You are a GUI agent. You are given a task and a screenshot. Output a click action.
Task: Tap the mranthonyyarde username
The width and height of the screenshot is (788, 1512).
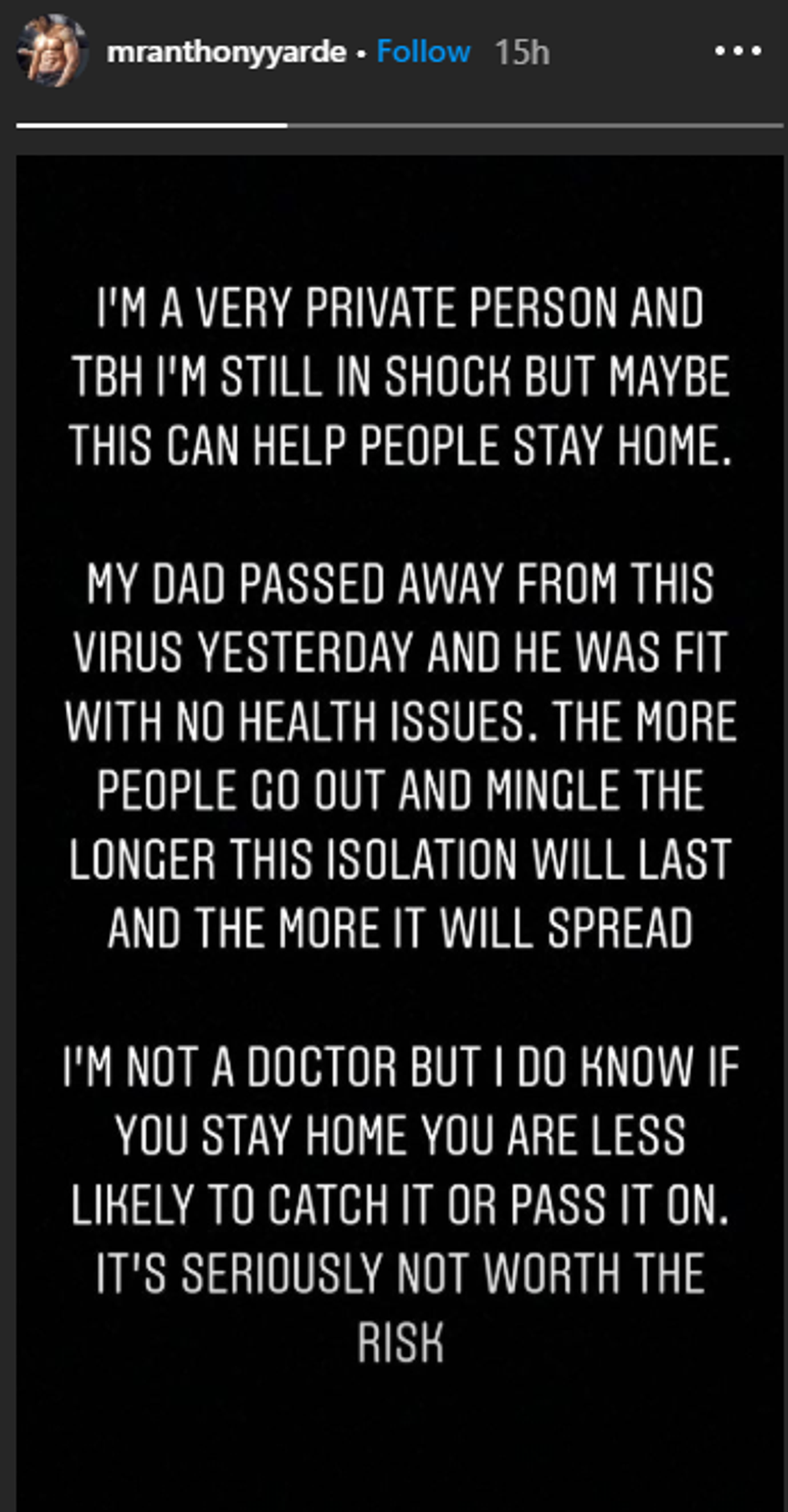pos(226,52)
